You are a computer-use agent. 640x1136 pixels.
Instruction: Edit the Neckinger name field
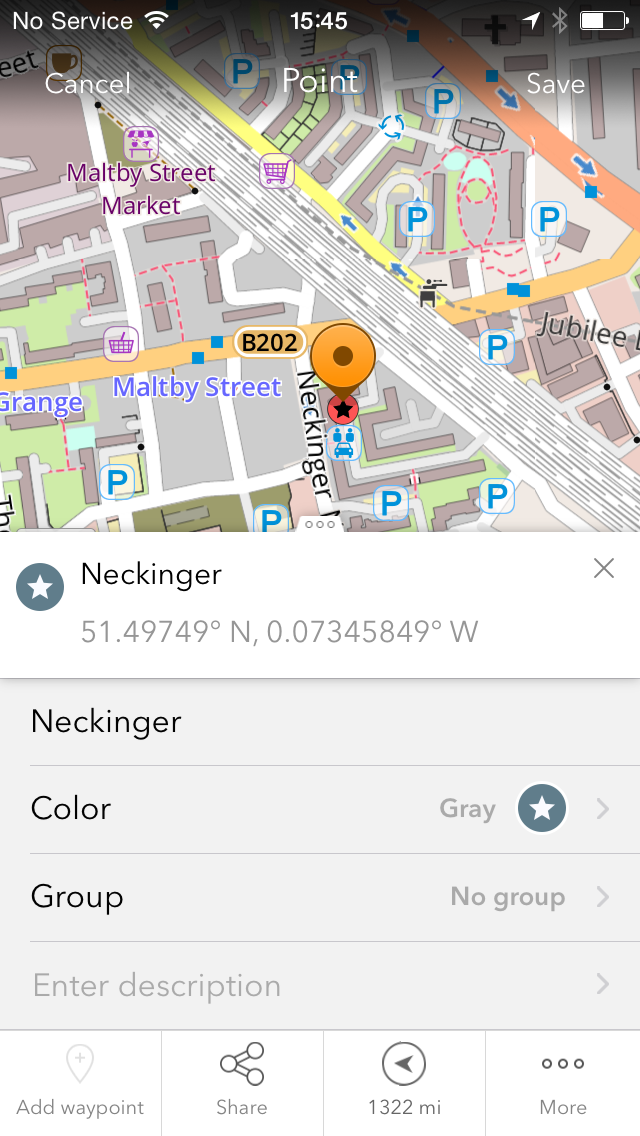(x=320, y=722)
